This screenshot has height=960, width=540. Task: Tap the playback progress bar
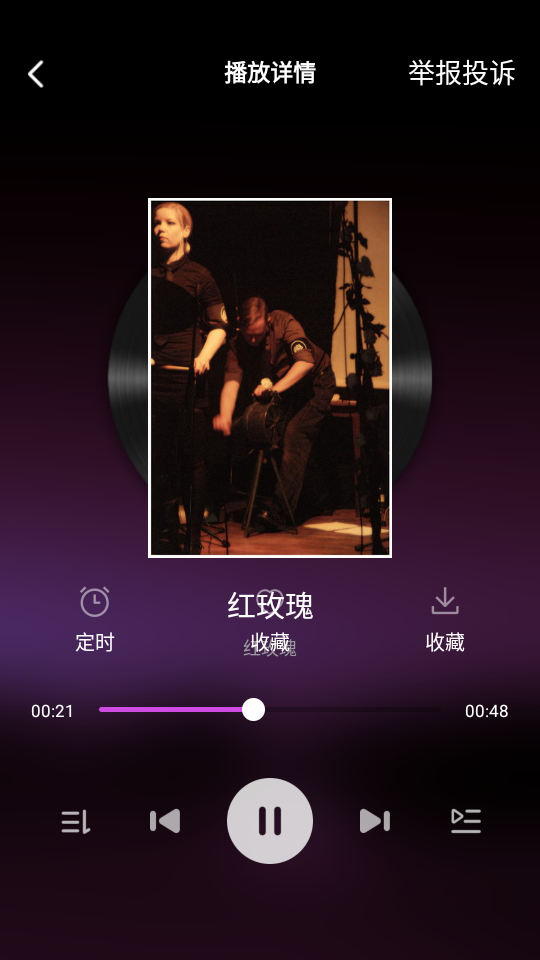click(270, 710)
